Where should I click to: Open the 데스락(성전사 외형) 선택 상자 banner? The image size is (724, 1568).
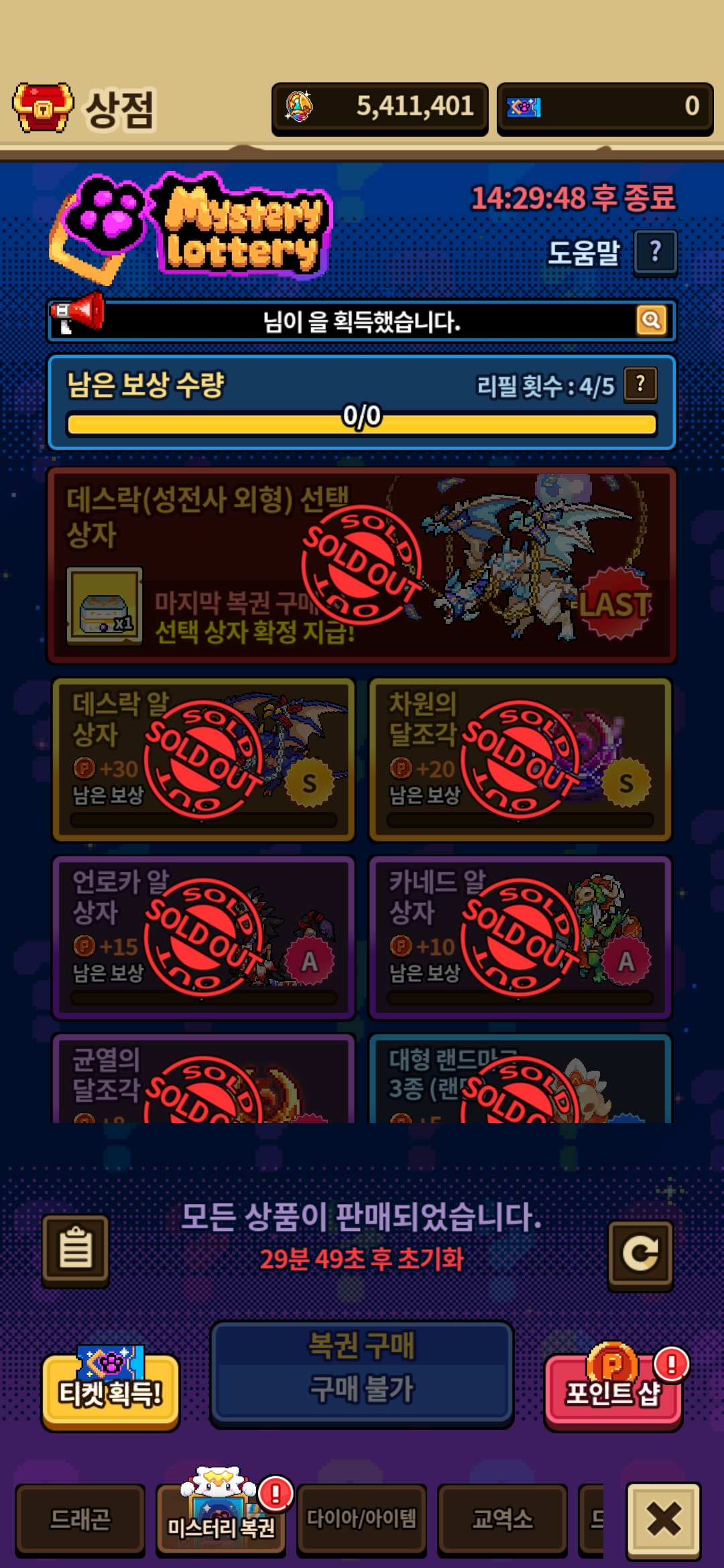pos(362,565)
